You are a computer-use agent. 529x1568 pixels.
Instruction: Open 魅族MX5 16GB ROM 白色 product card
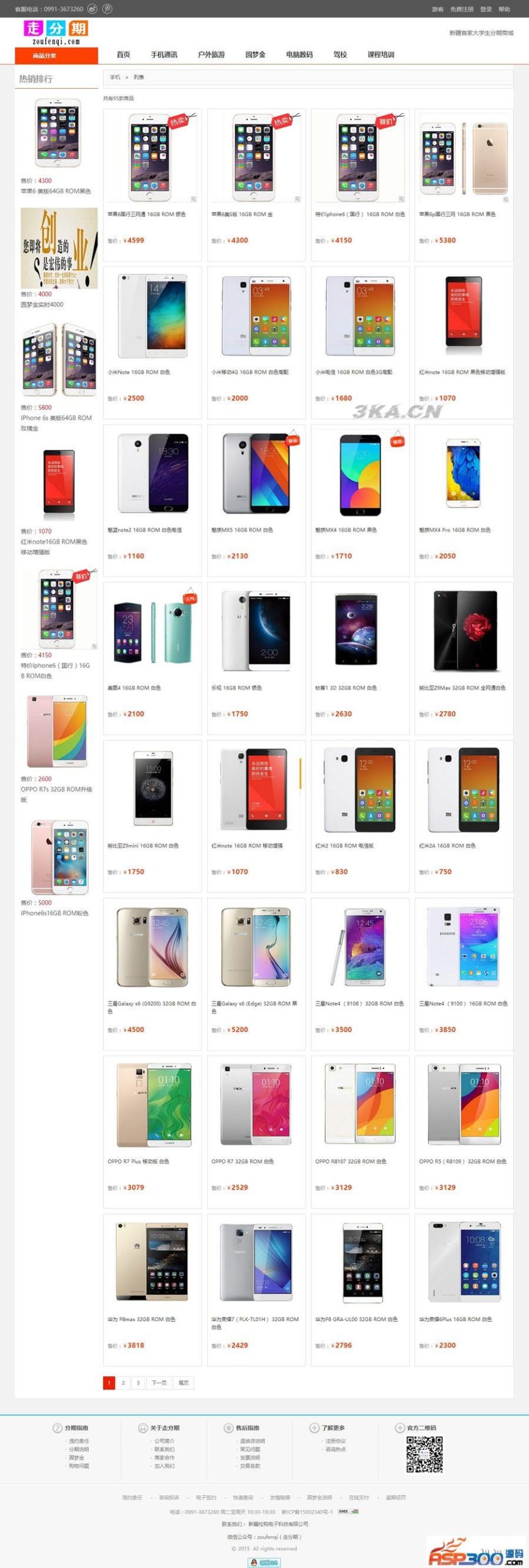pyautogui.click(x=256, y=474)
